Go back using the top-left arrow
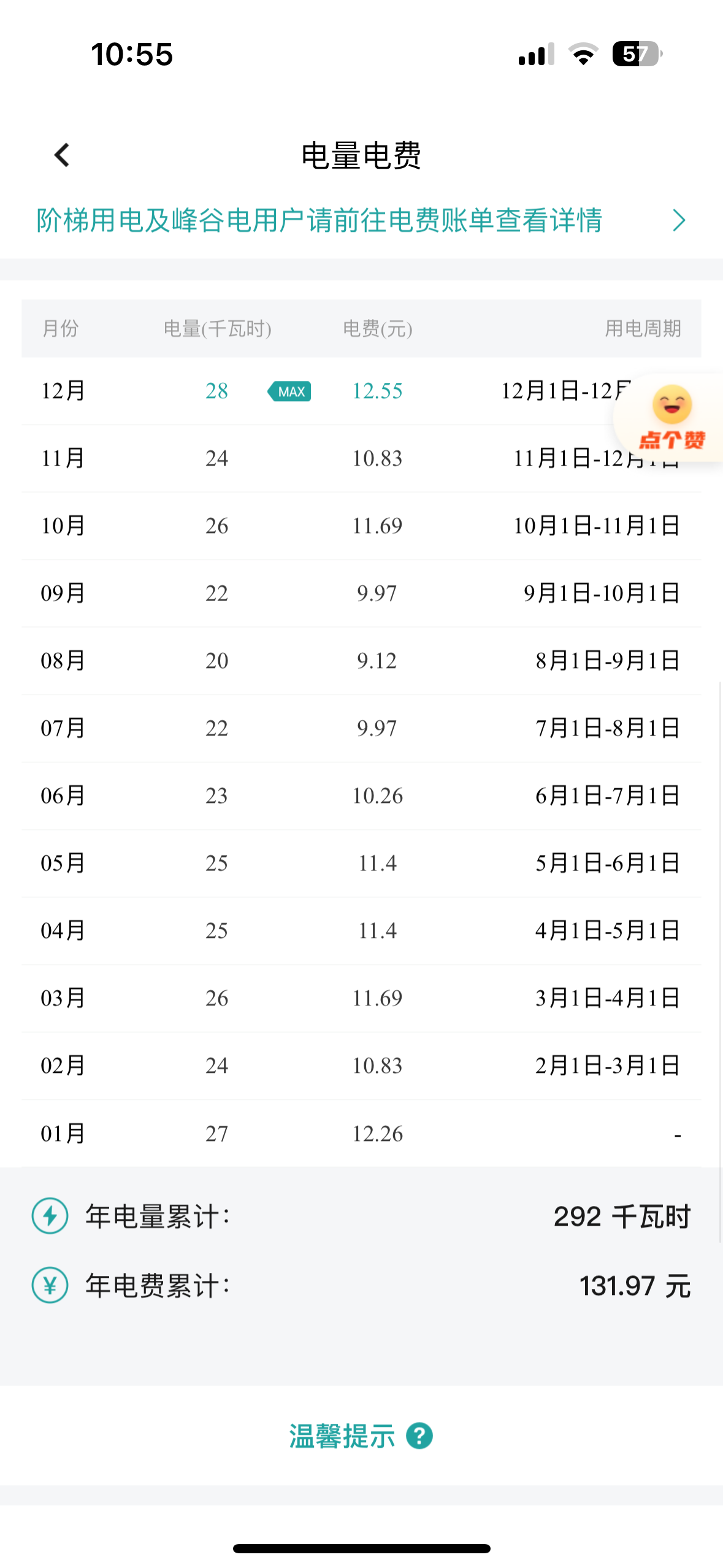 pos(62,155)
